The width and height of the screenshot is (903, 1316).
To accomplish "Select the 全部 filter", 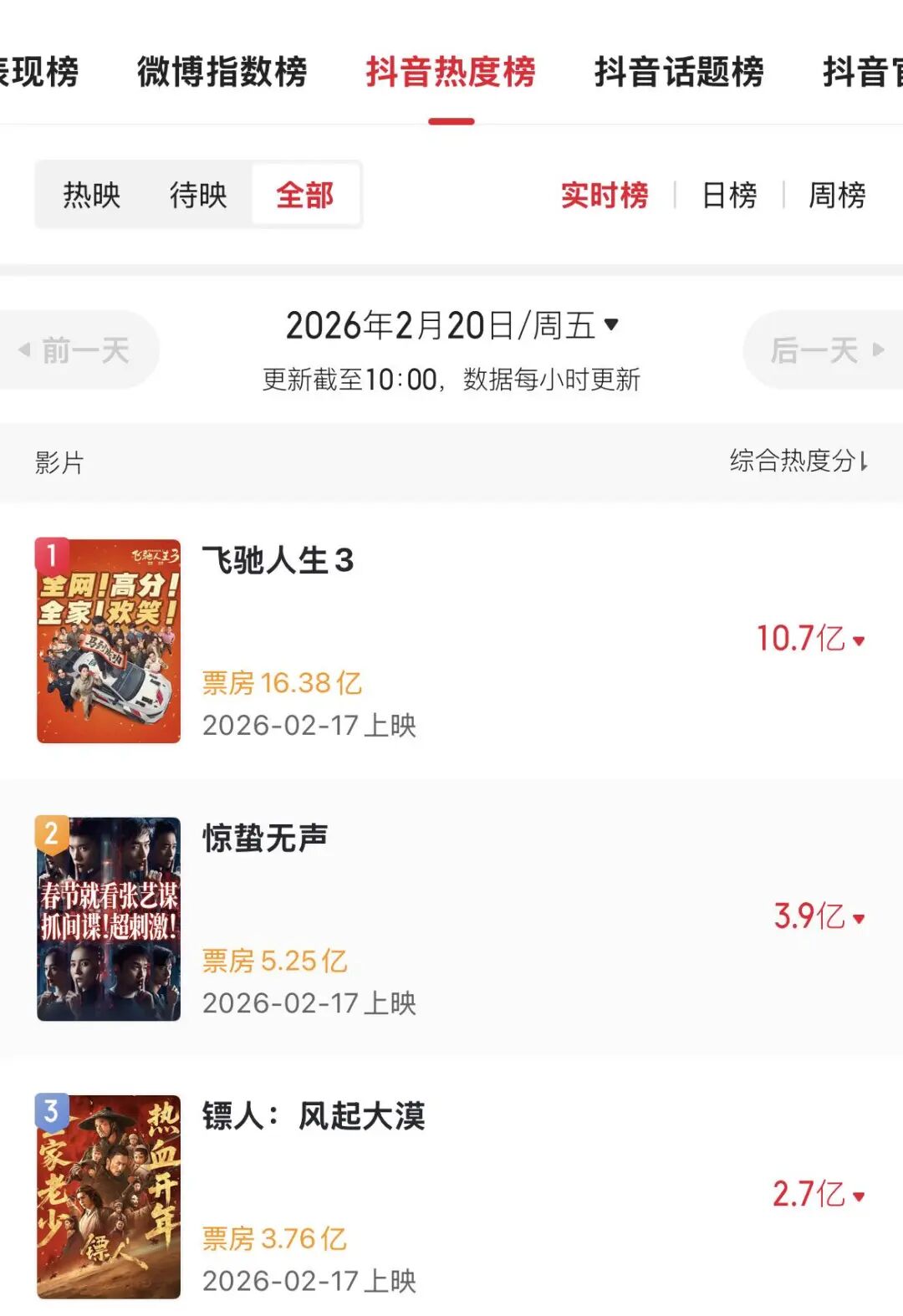I will pyautogui.click(x=307, y=194).
